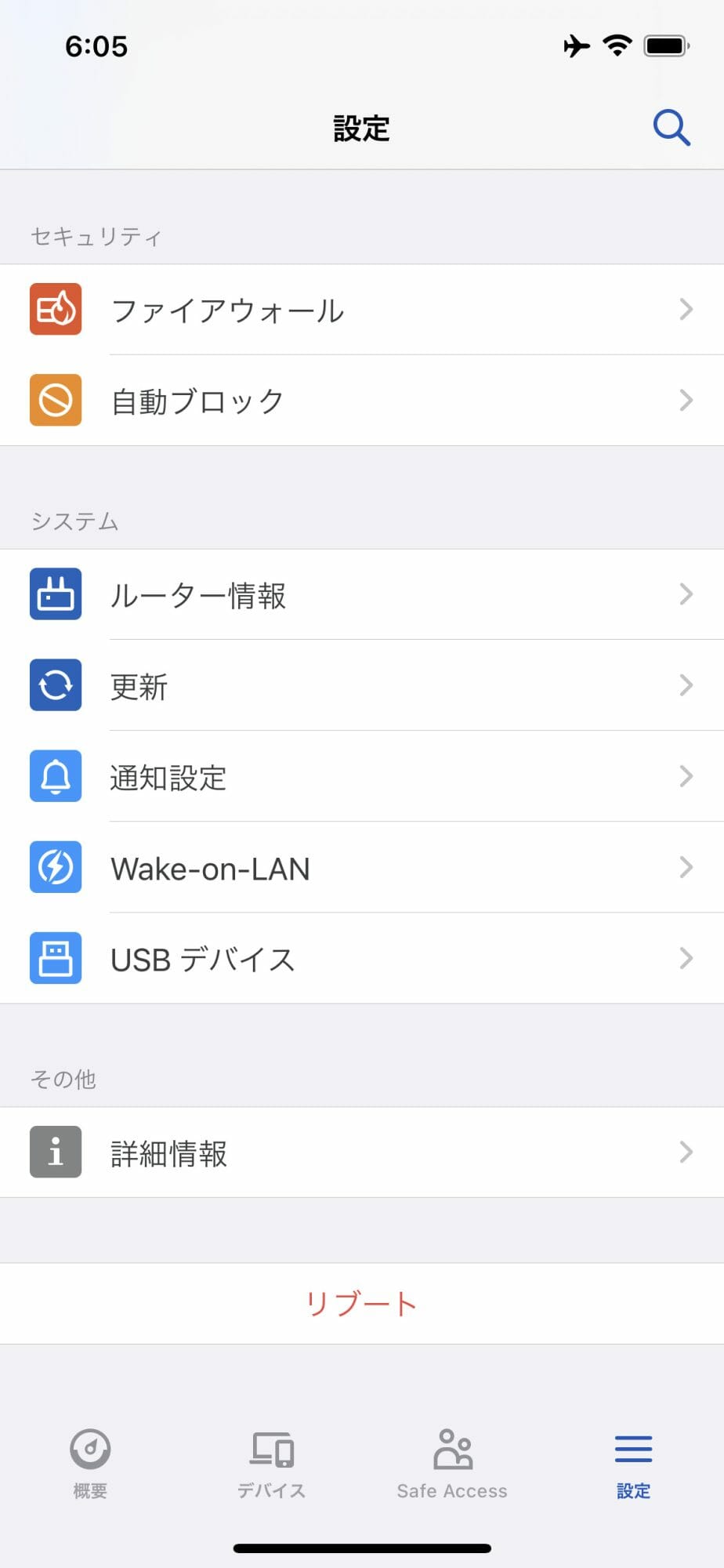Open USB デバイス
Image resolution: width=724 pixels, height=1568 pixels.
[362, 958]
